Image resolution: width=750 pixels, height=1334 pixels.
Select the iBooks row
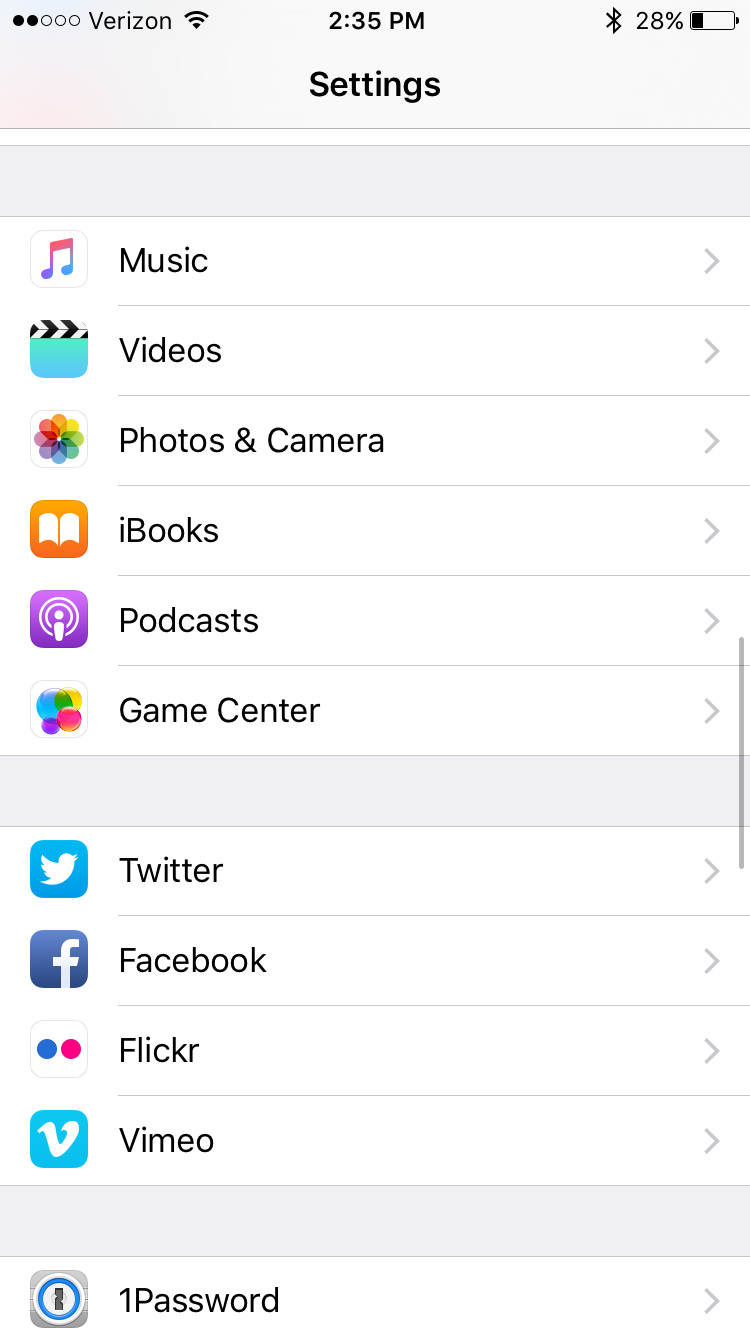pos(375,531)
